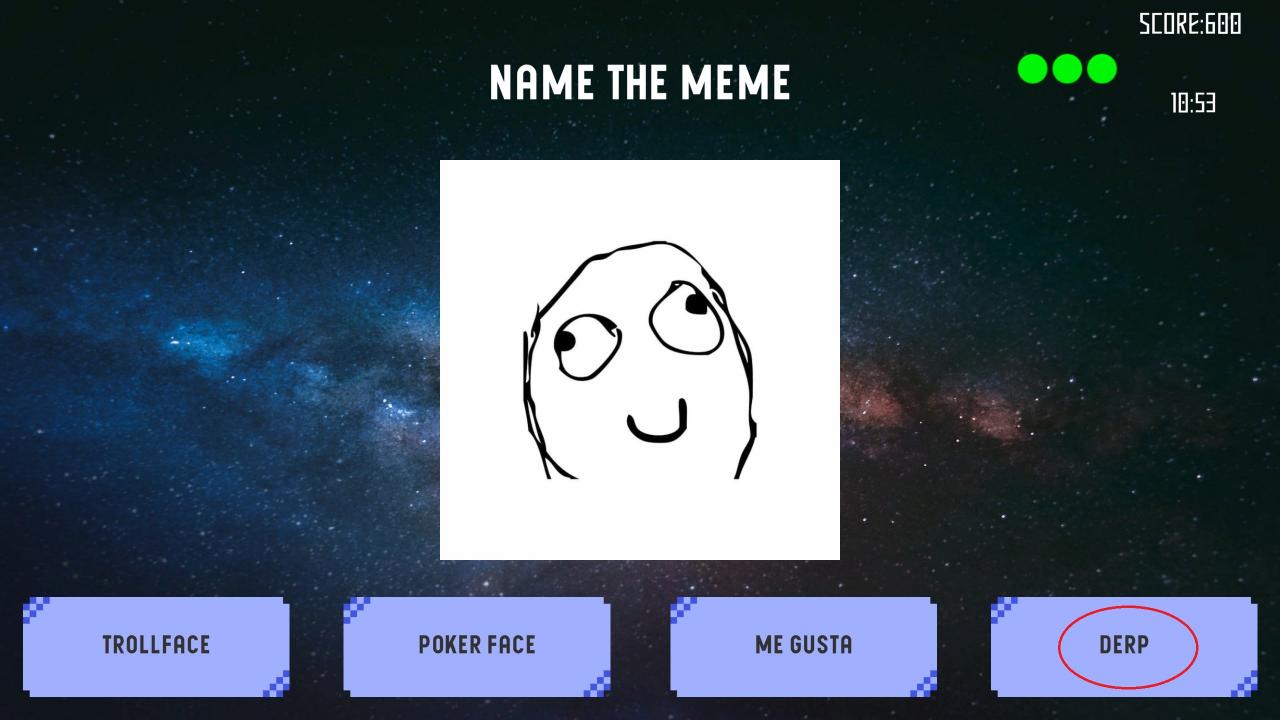Pick the Me Gusta option
Screen dimensions: 1280x720
[x=803, y=646]
